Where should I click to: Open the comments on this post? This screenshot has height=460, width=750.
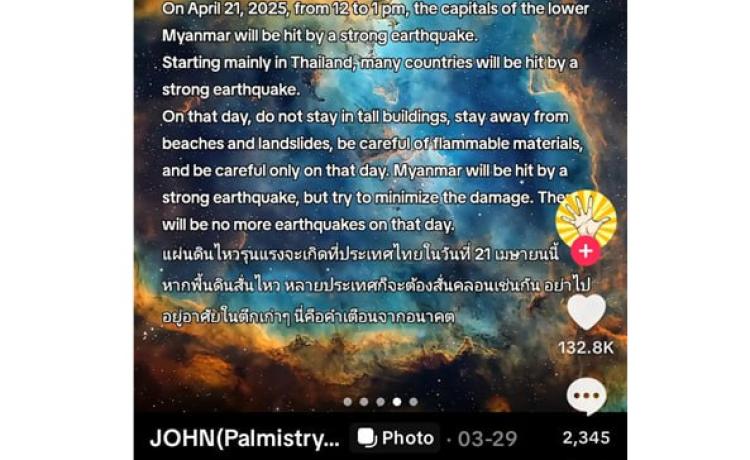(586, 396)
